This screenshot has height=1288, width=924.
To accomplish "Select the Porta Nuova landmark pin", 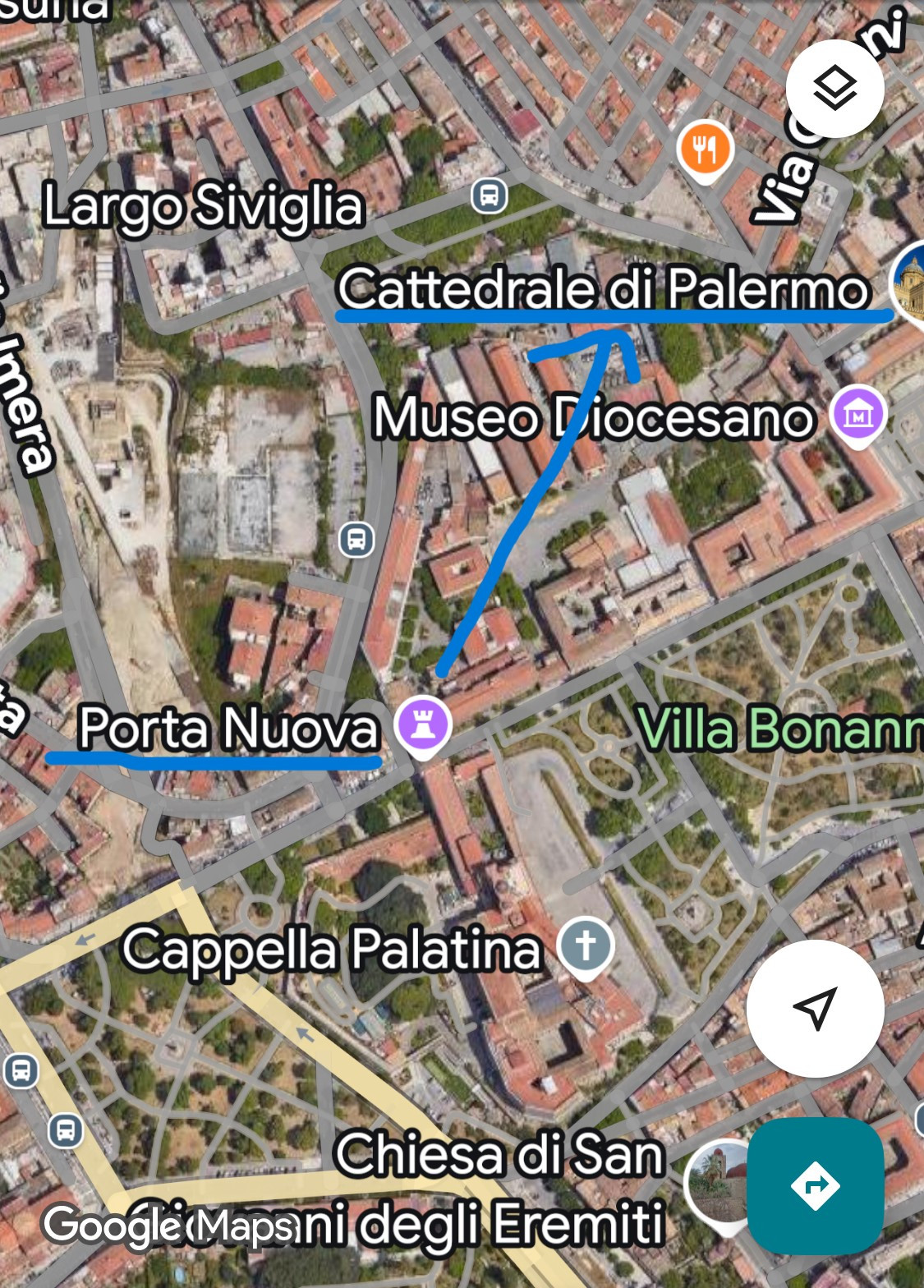I will [x=423, y=725].
